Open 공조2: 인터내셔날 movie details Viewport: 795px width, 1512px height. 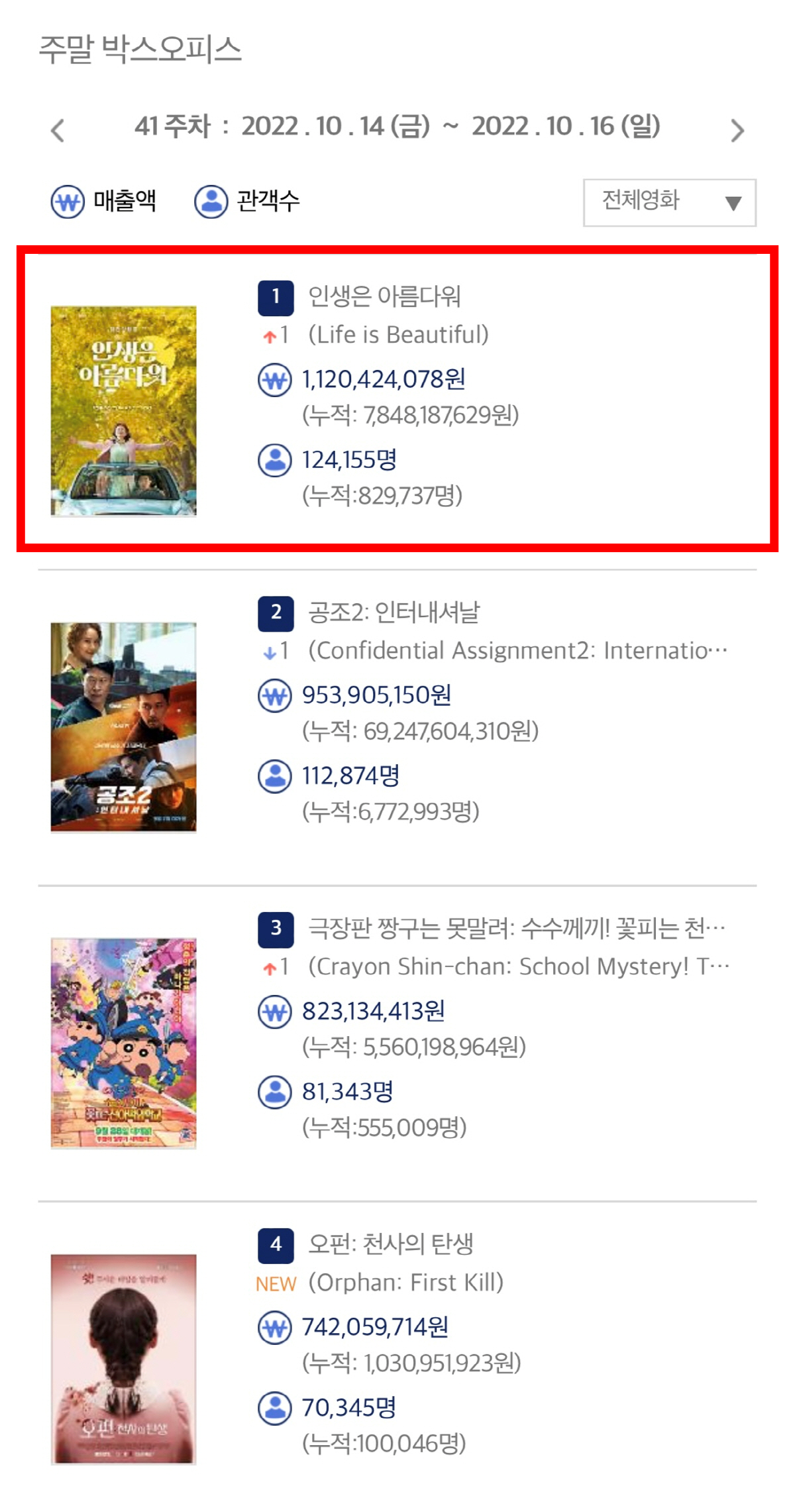(394, 612)
